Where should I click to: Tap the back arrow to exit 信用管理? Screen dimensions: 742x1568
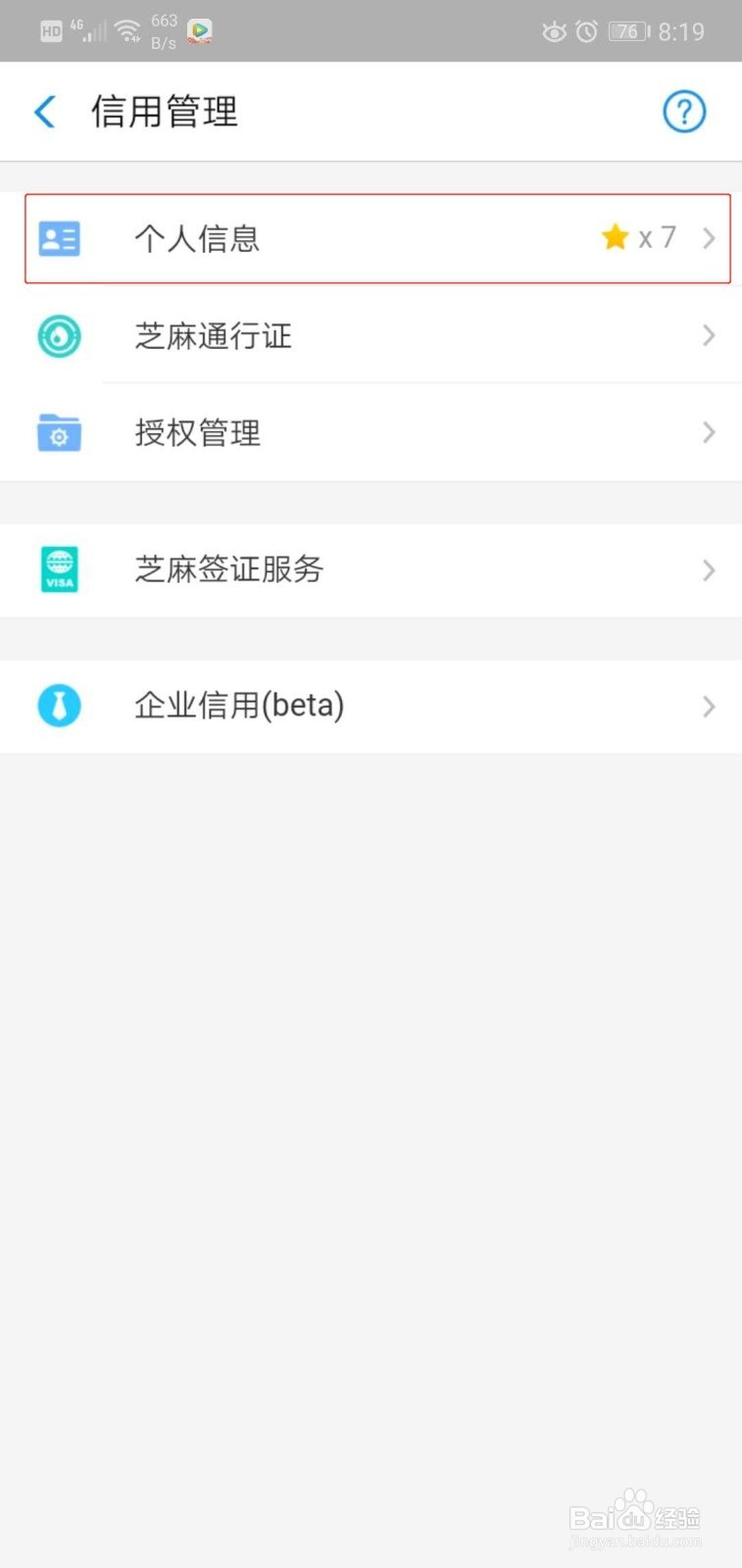tap(44, 111)
